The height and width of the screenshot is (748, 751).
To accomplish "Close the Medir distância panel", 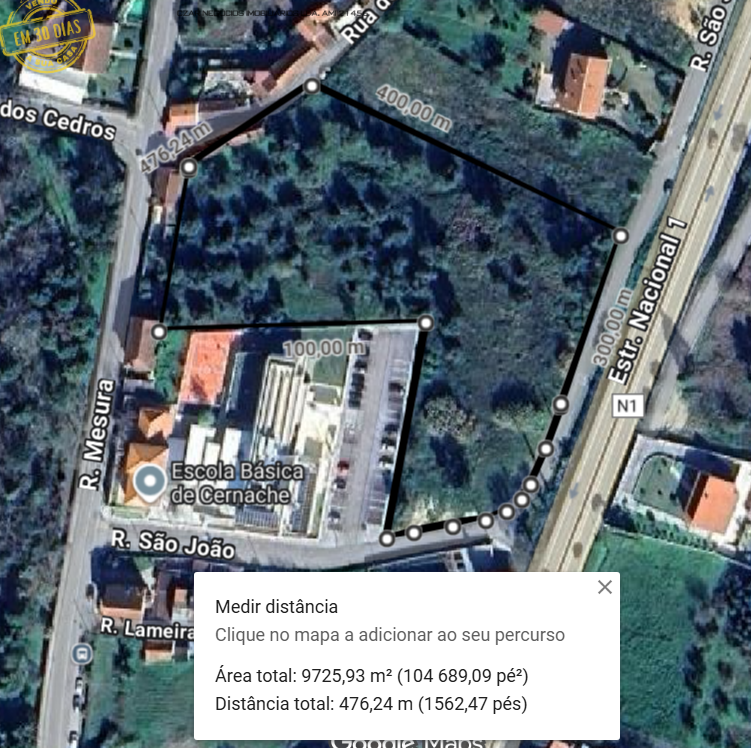I will (x=604, y=587).
